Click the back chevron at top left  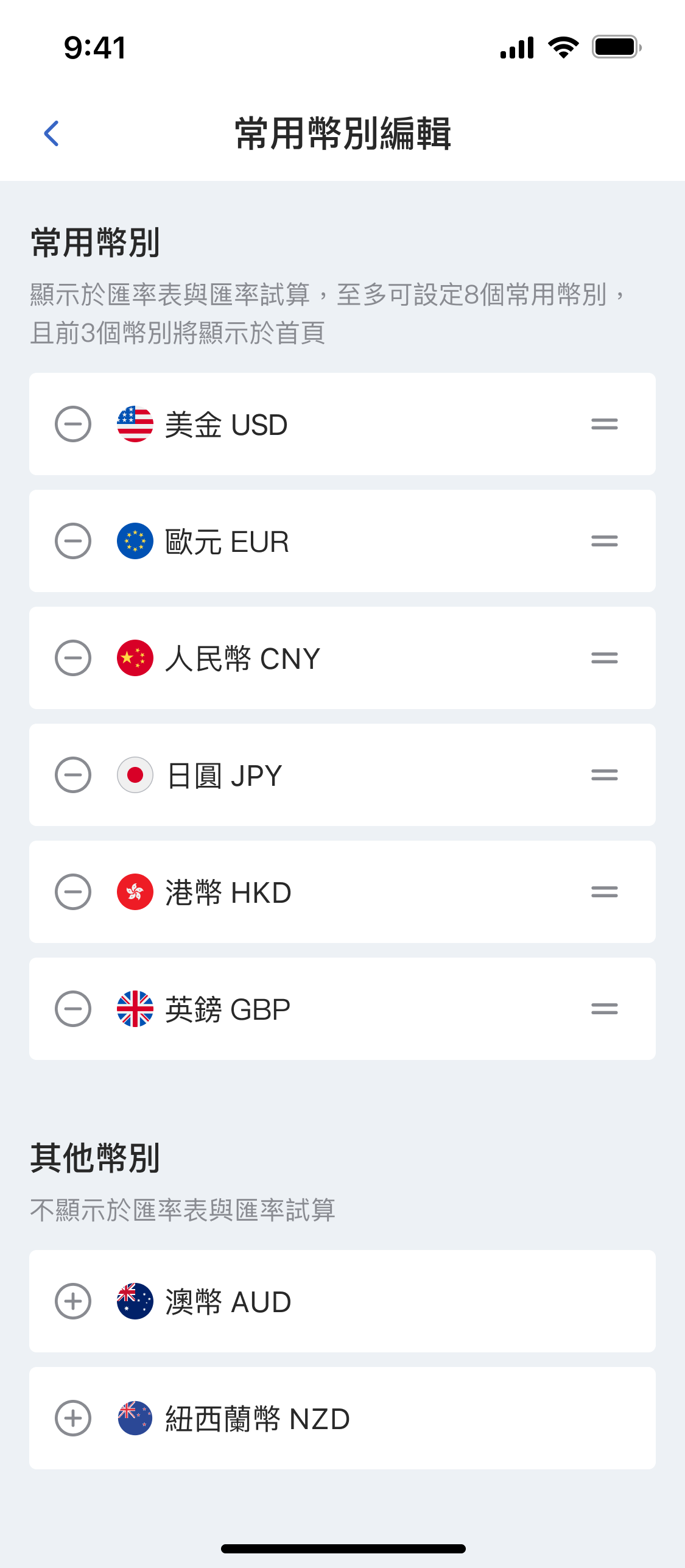pos(52,133)
